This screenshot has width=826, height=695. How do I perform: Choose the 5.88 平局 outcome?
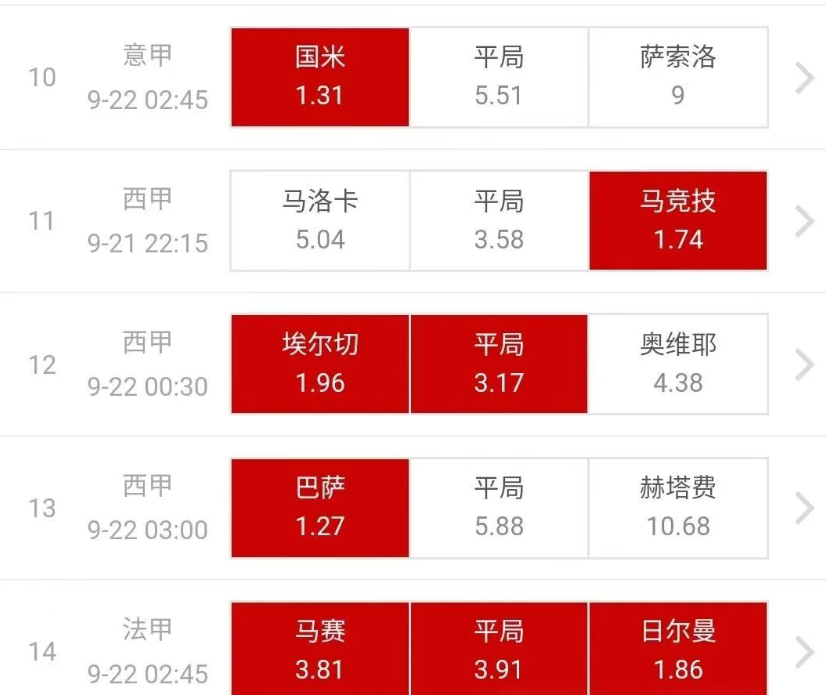499,508
